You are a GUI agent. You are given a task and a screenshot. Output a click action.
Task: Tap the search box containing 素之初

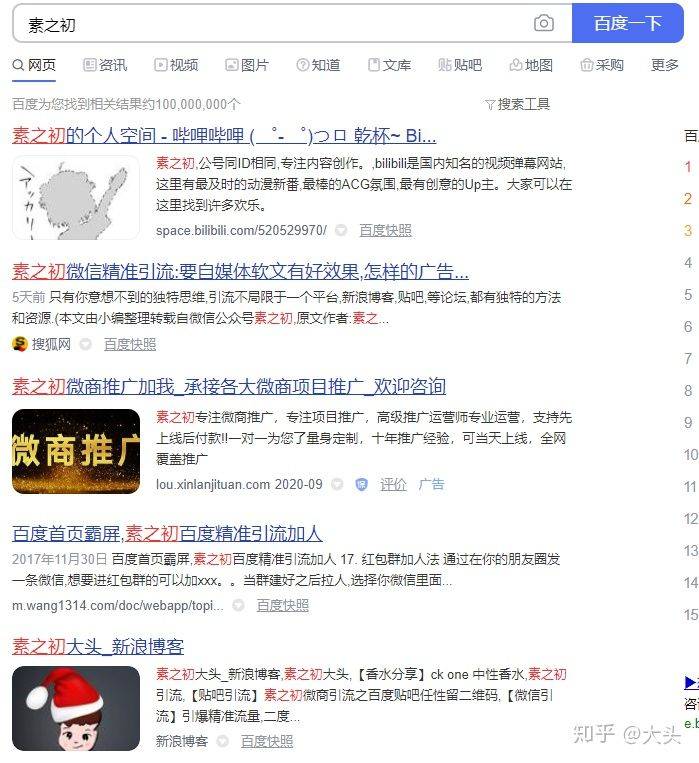(270, 23)
